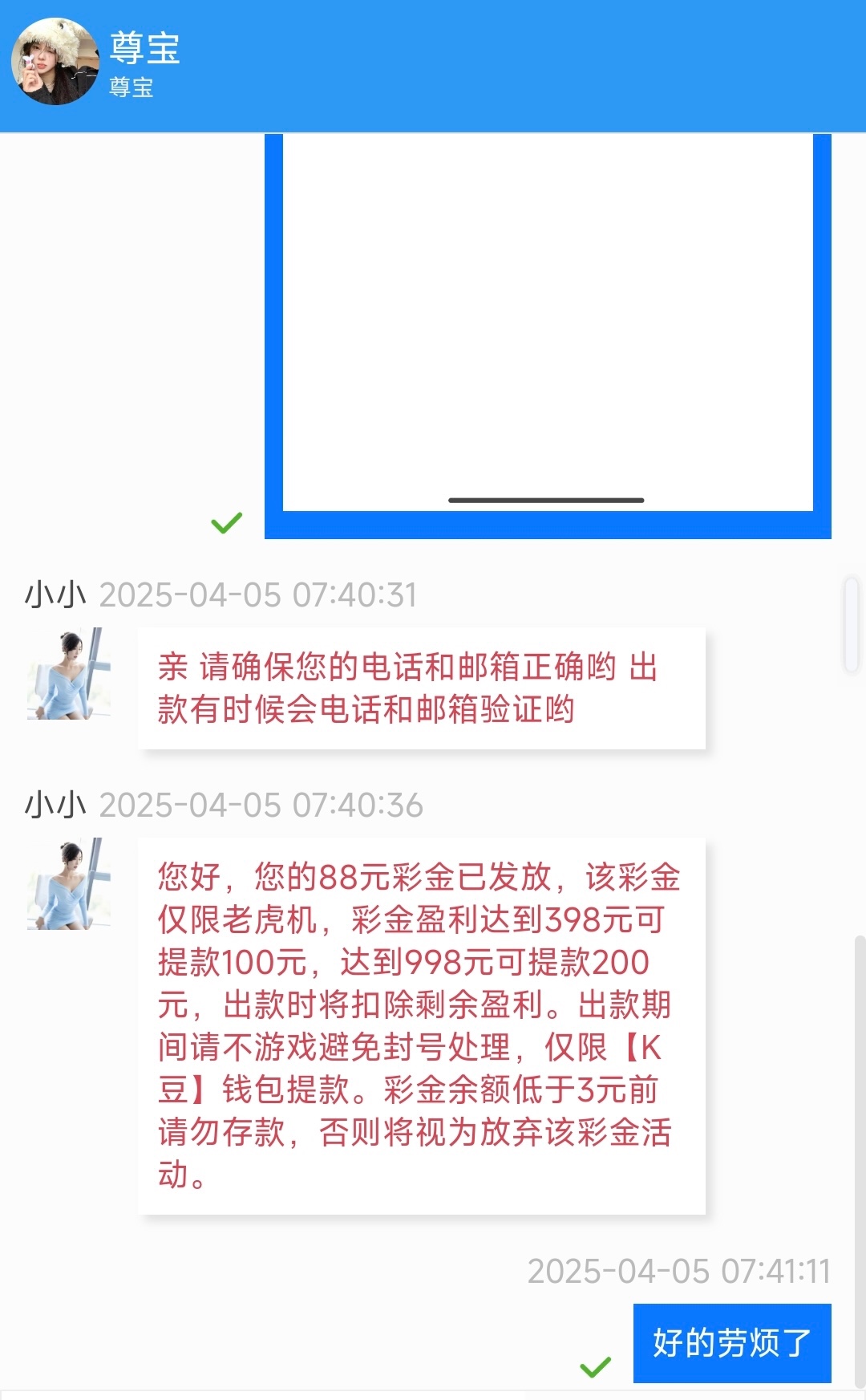
Task: Tap 小小's avatar beside the 88元彩金 message
Action: [68, 884]
